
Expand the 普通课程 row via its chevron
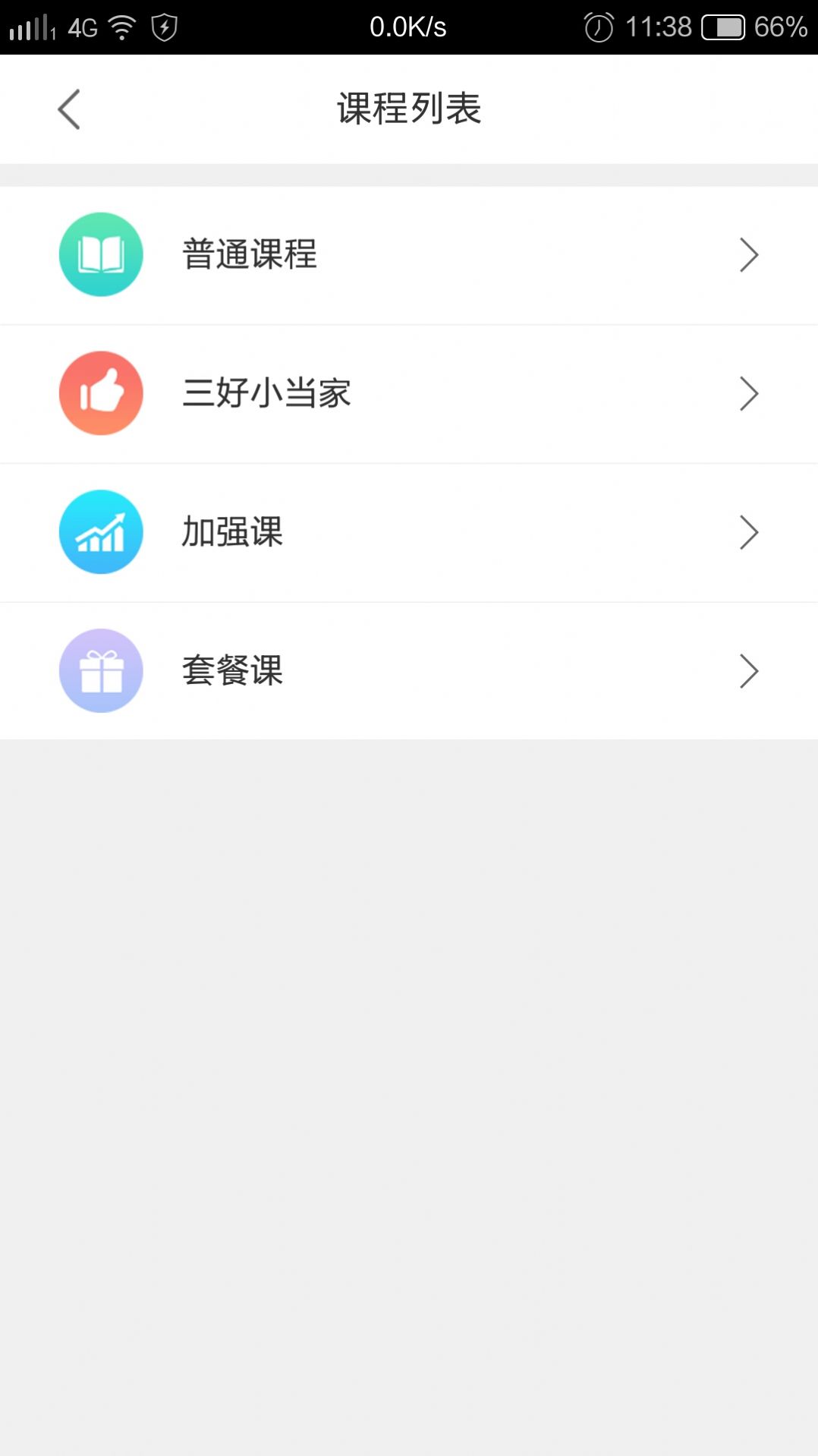click(749, 254)
